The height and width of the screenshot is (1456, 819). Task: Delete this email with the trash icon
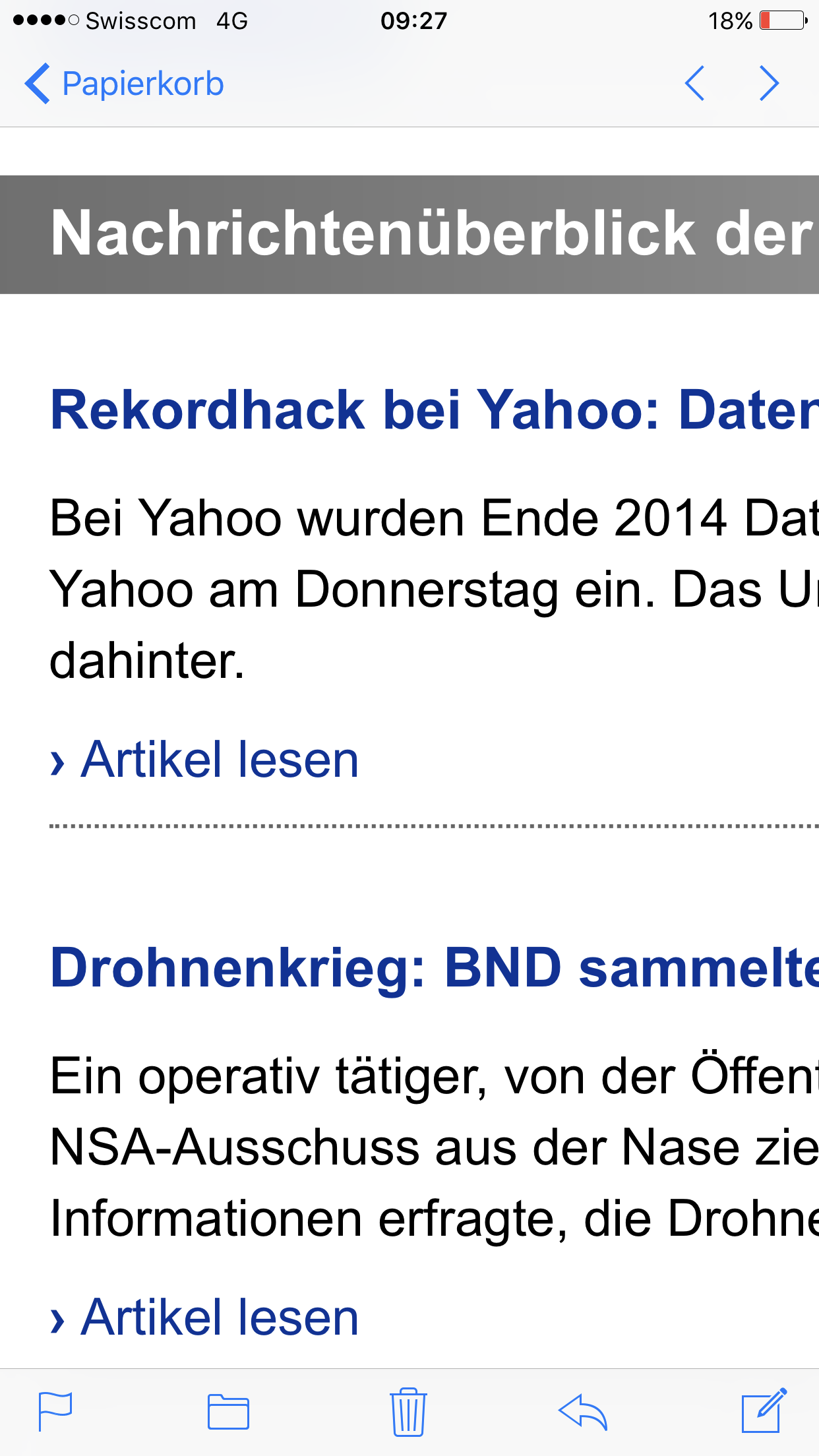click(x=408, y=1412)
